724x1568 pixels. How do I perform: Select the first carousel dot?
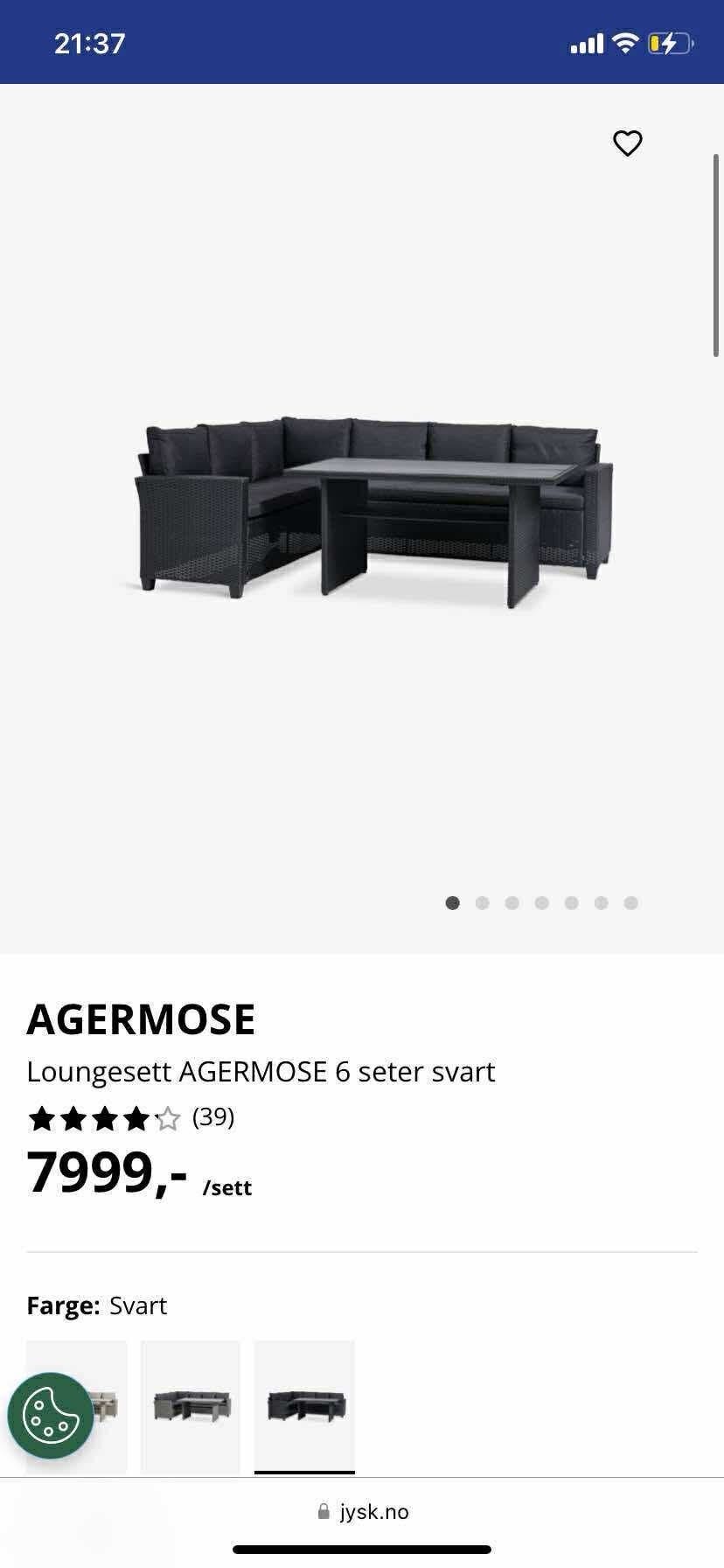pos(453,902)
